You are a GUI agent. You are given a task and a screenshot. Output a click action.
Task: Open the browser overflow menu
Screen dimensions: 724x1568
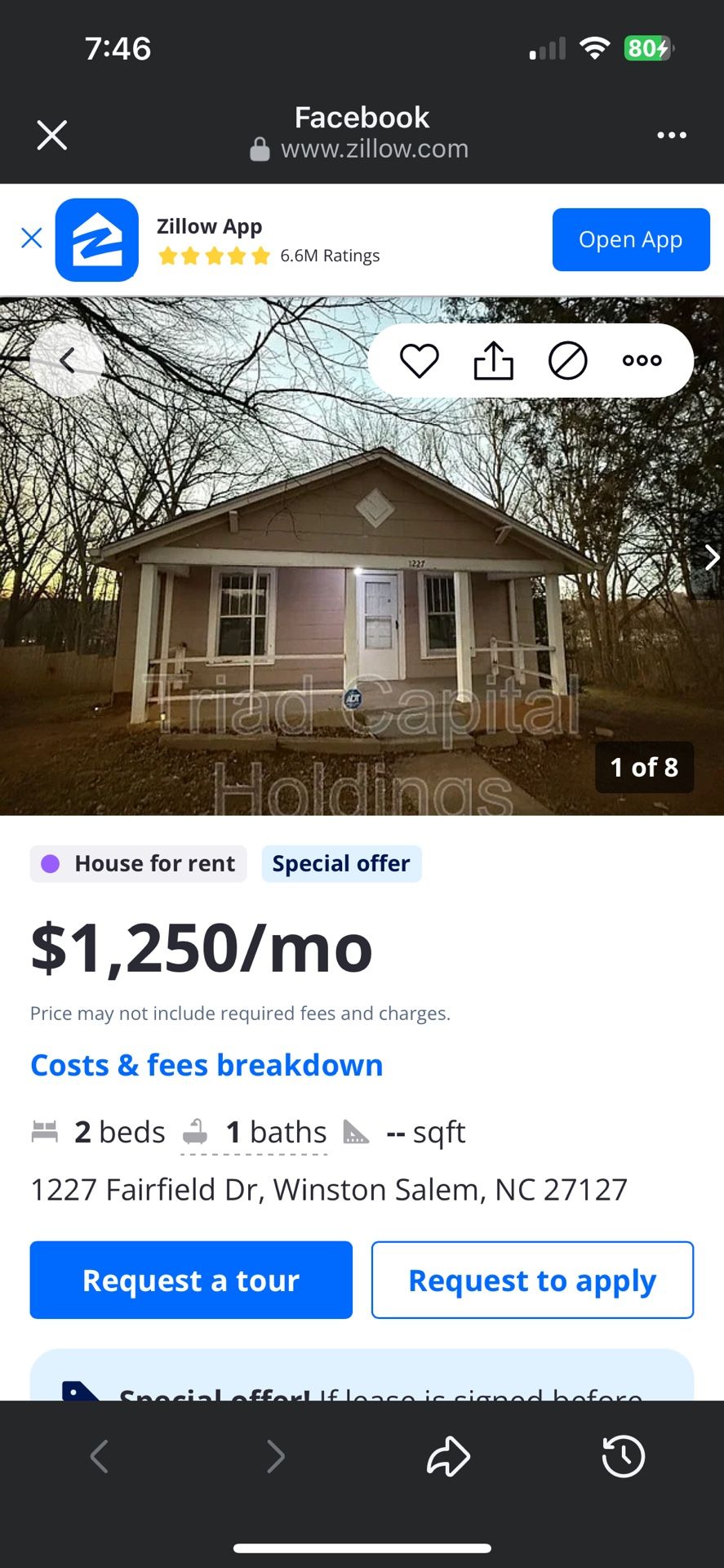pos(671,135)
